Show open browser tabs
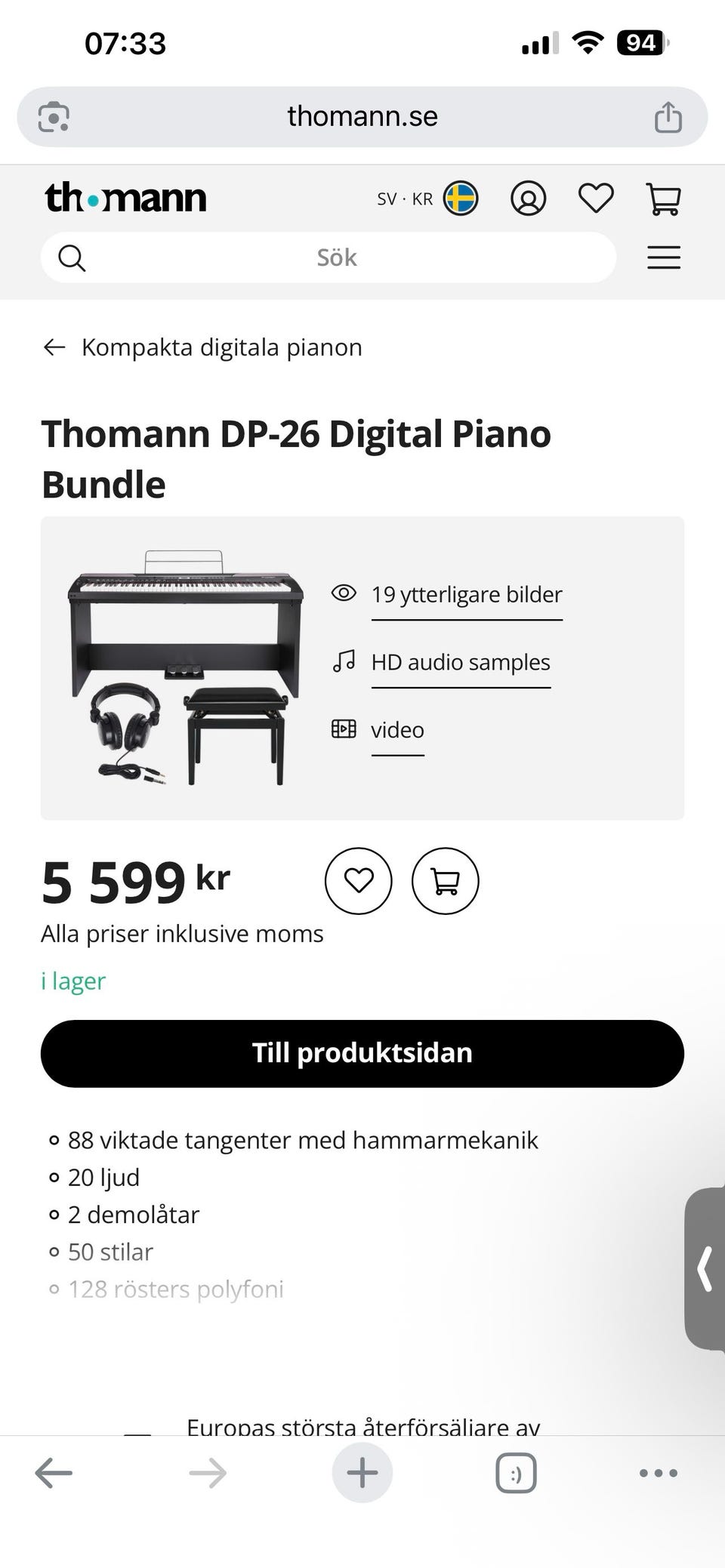 pyautogui.click(x=516, y=1472)
